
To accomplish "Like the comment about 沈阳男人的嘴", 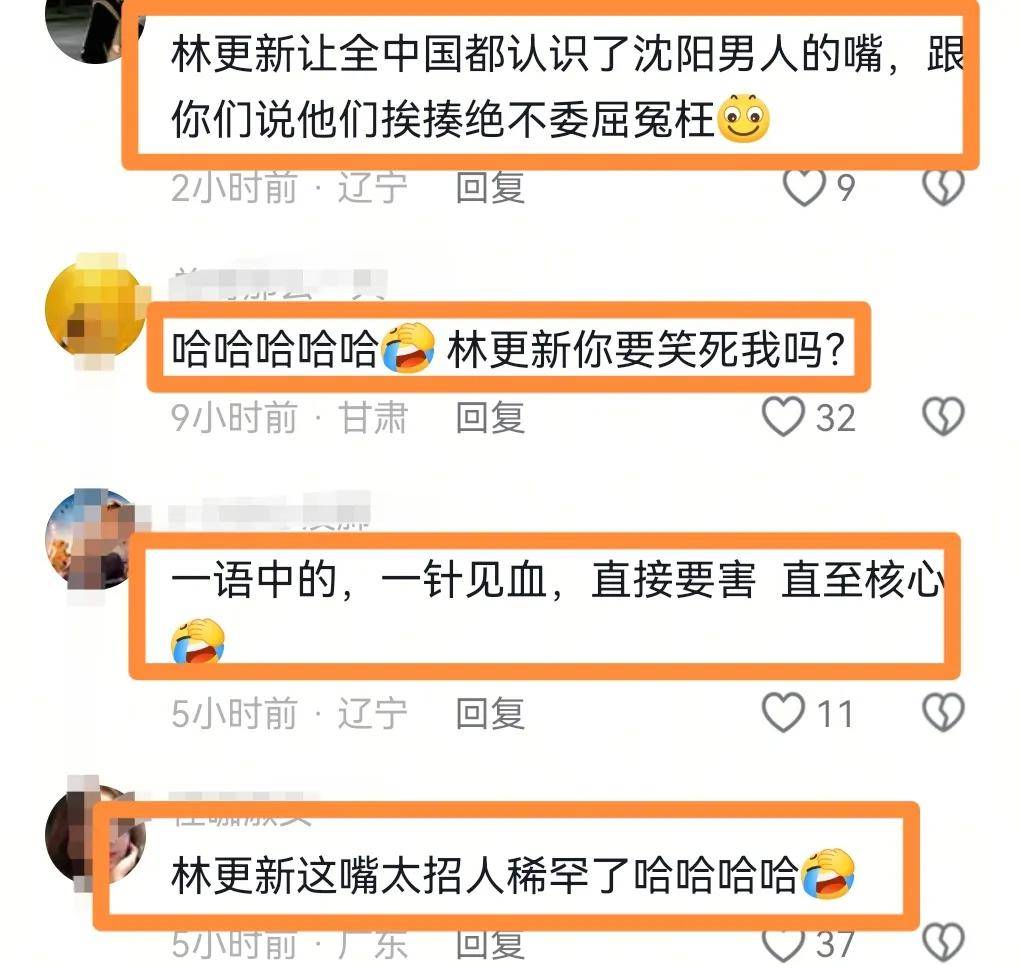I will tap(803, 187).
